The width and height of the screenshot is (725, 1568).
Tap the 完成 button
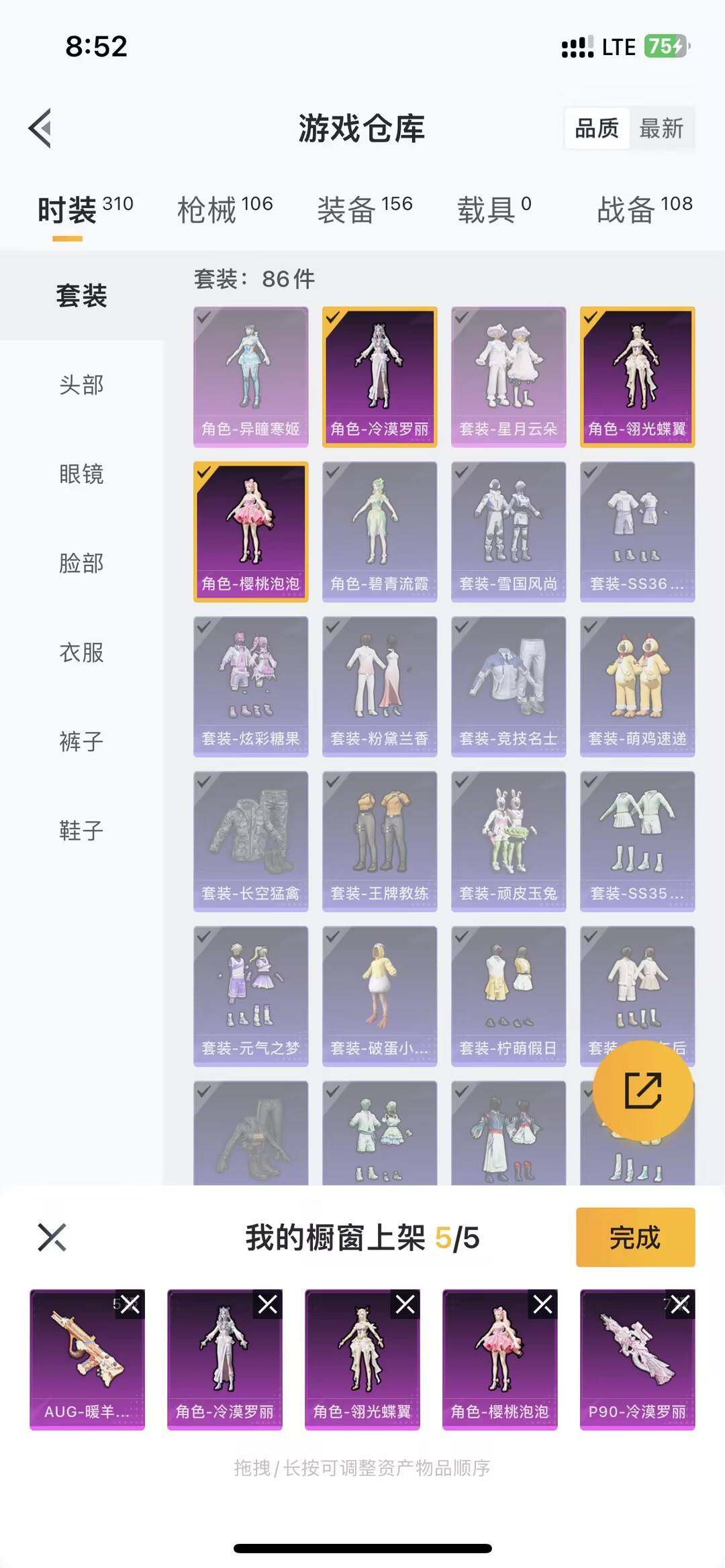(634, 1238)
